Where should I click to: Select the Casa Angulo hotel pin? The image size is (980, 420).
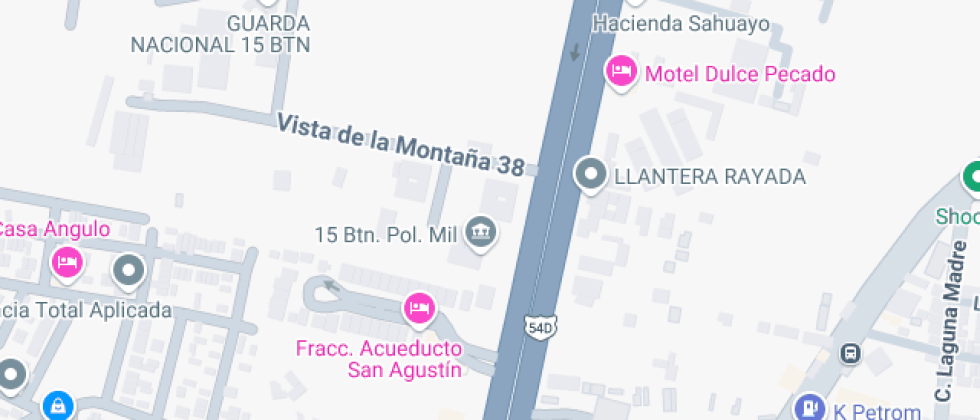click(x=66, y=262)
